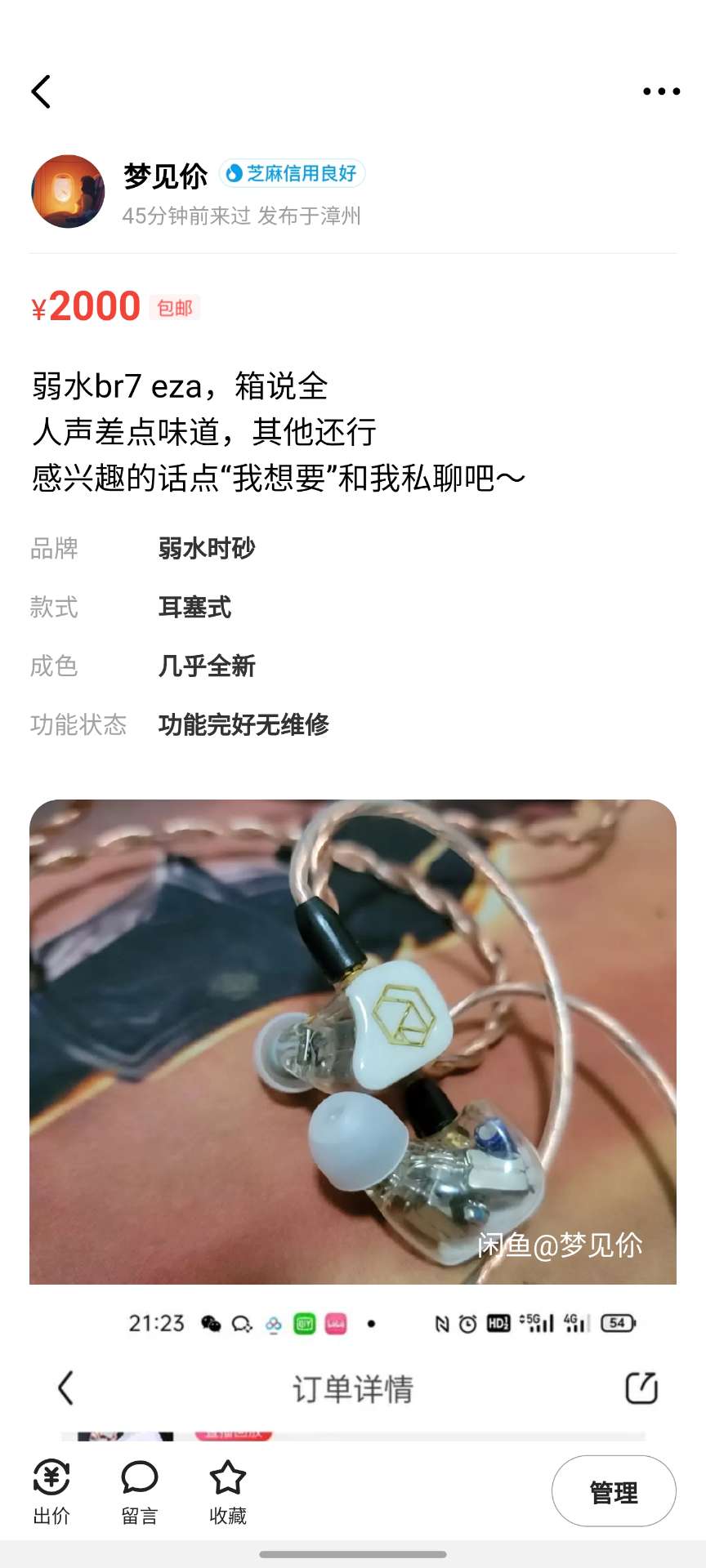Open the 管理 manage button
This screenshot has height=1568, width=706.
click(x=614, y=1491)
